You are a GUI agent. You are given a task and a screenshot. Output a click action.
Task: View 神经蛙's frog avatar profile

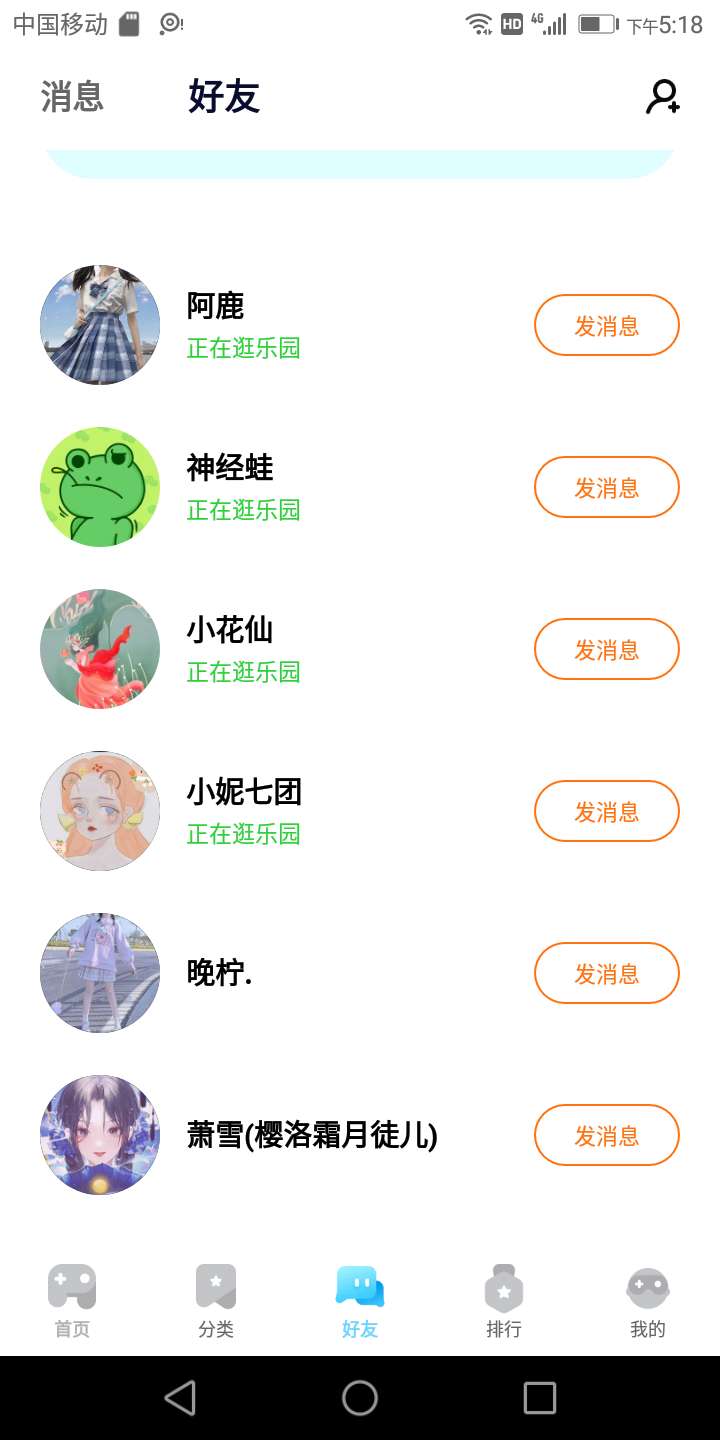(x=100, y=487)
